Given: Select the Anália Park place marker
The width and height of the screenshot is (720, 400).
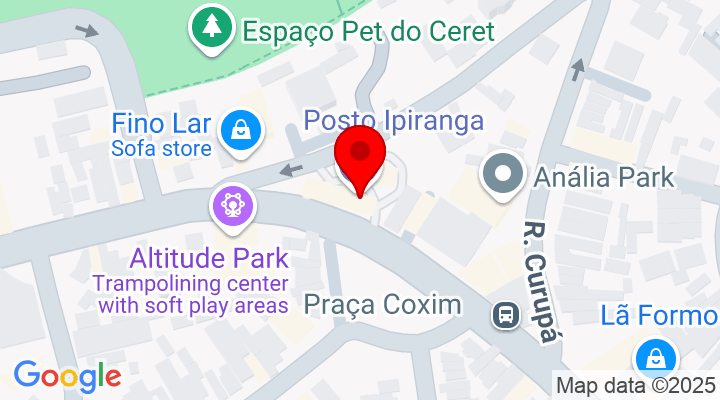Looking at the screenshot, I should (x=504, y=176).
